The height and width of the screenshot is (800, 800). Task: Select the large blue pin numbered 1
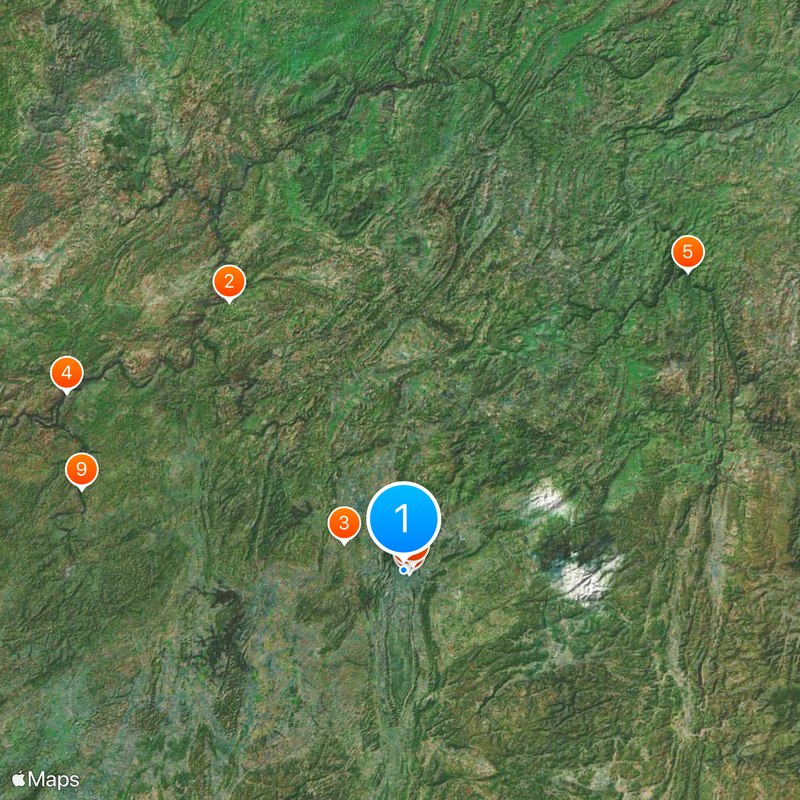[x=404, y=518]
